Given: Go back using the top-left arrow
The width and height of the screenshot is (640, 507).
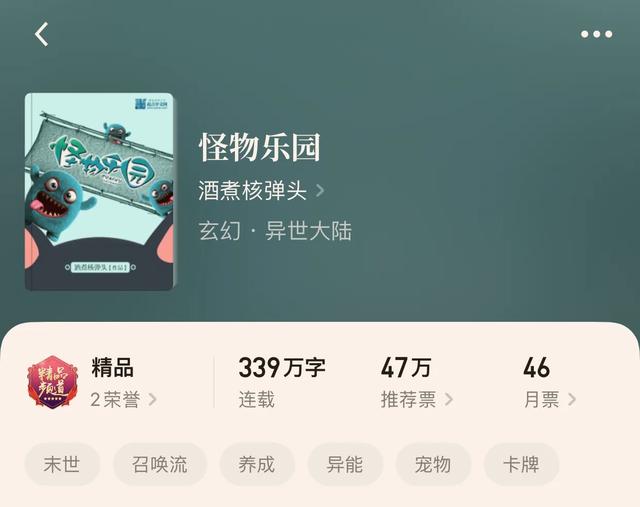Looking at the screenshot, I should click(x=41, y=34).
